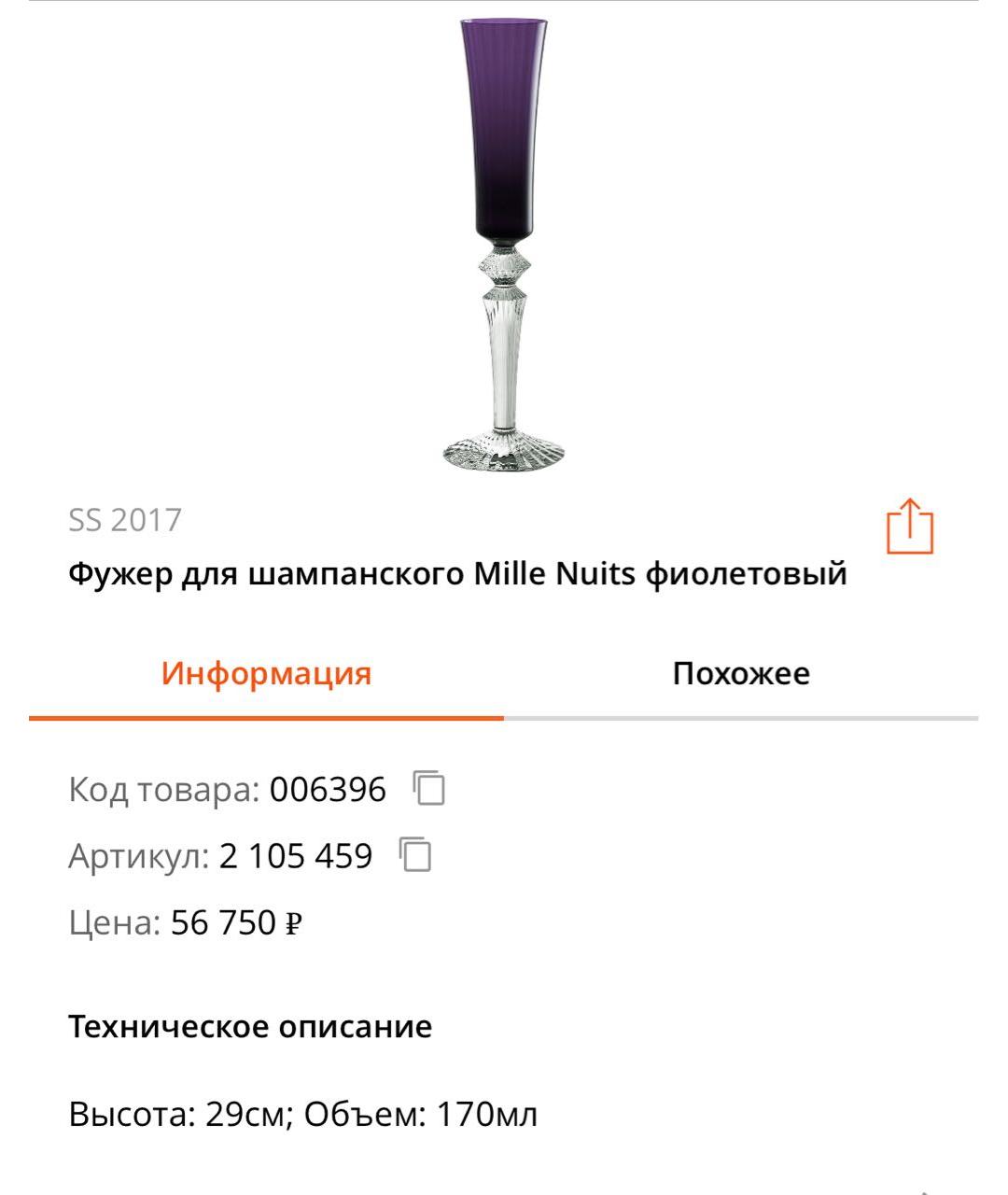The width and height of the screenshot is (1008, 1195).
Task: Select the Информация tab
Action: pos(266,673)
